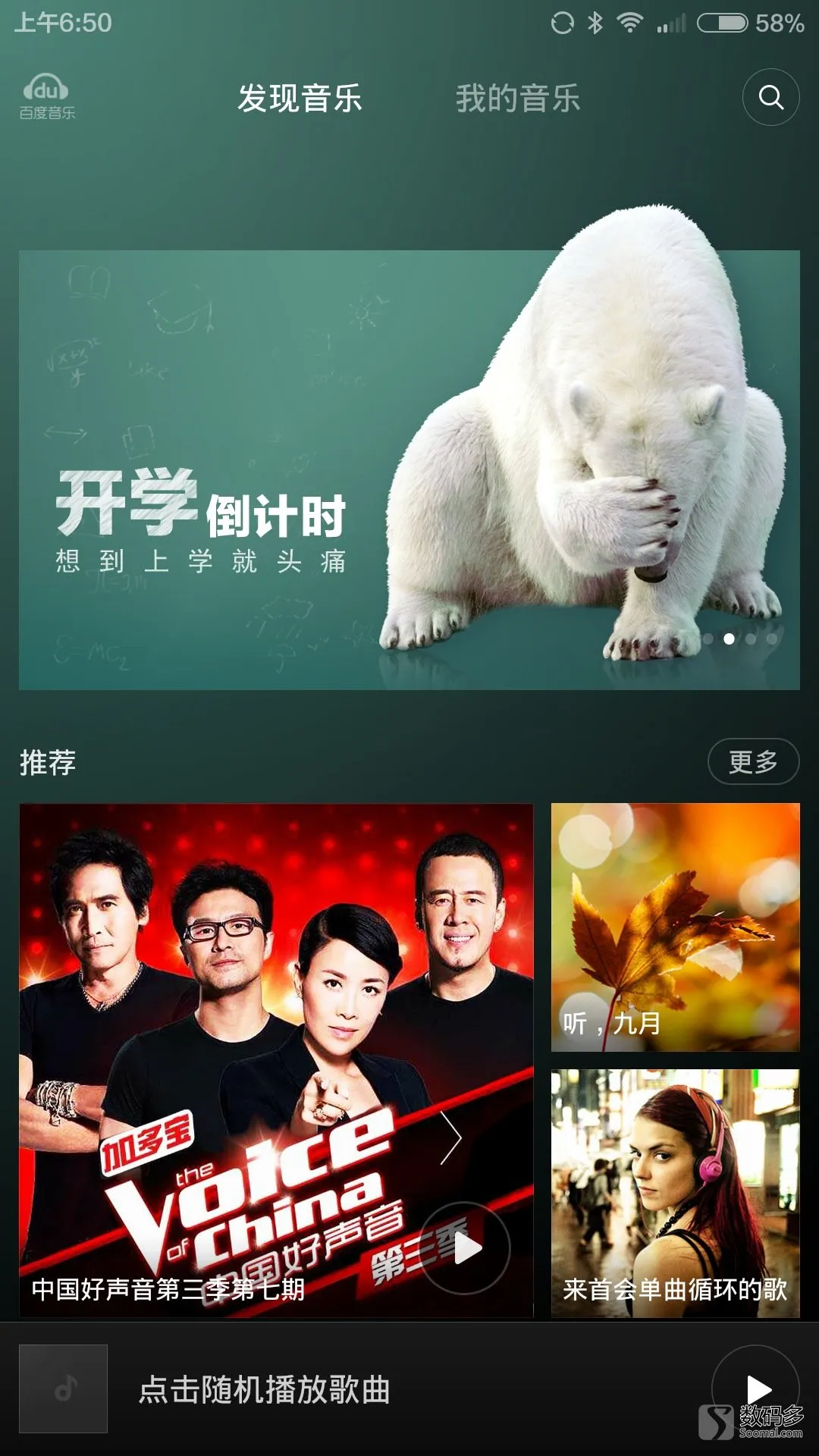Select the 发现音乐 tab
The width and height of the screenshot is (819, 1456).
pos(300,99)
